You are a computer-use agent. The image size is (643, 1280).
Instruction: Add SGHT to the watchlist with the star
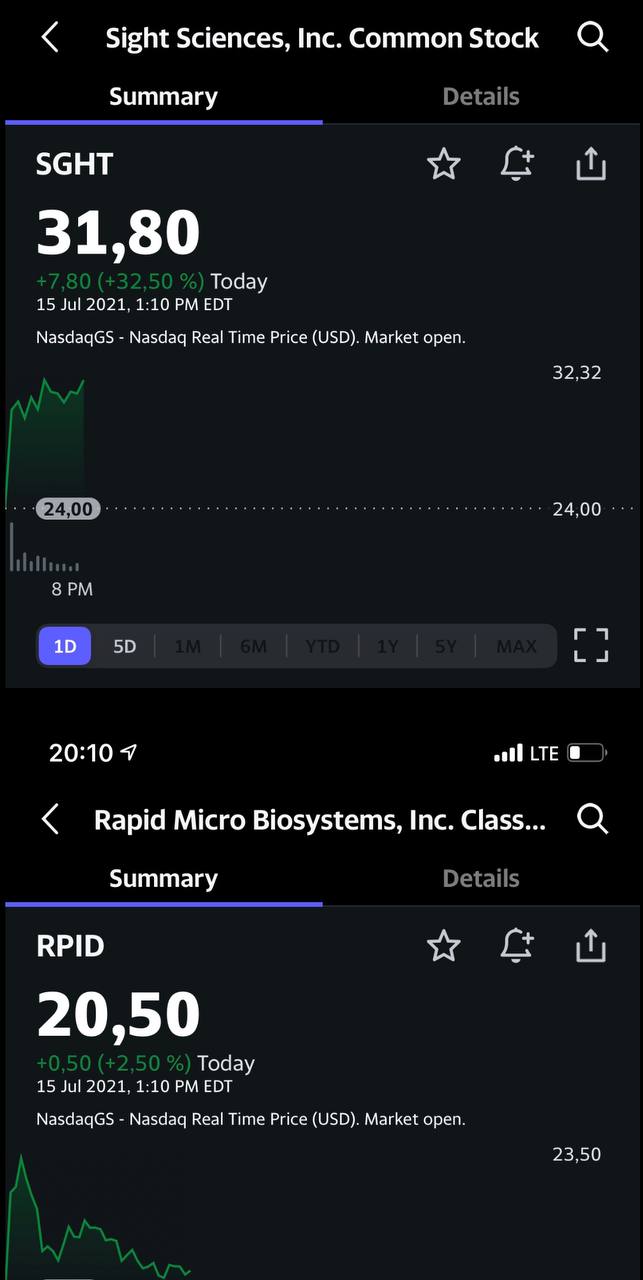[443, 164]
